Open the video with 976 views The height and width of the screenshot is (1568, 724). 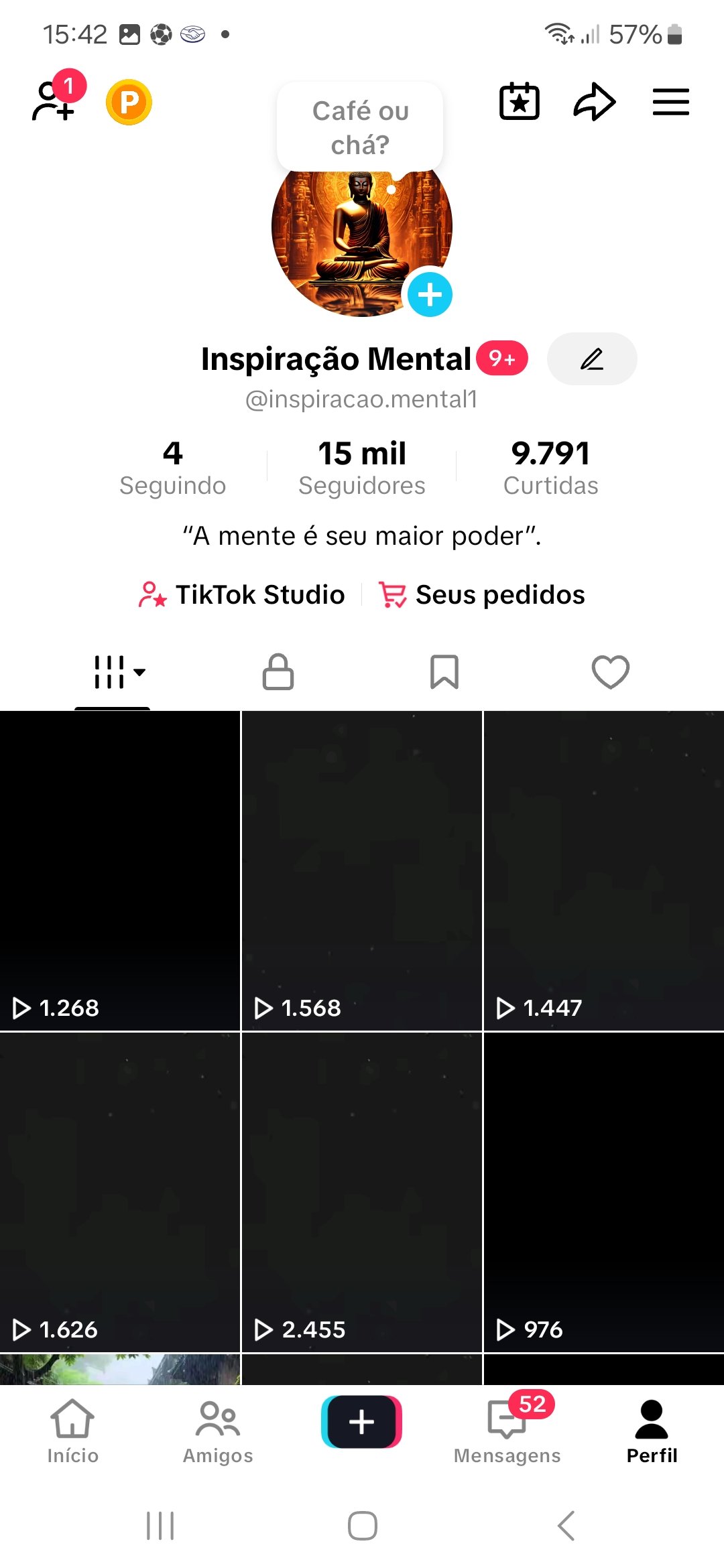(x=603, y=1193)
